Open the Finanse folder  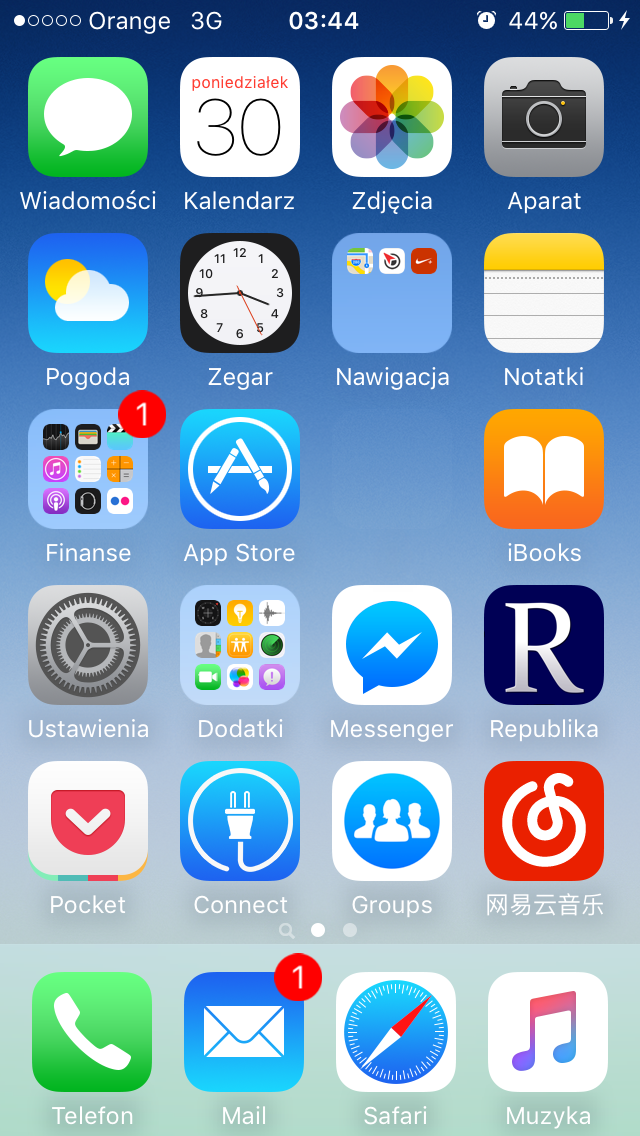click(88, 469)
